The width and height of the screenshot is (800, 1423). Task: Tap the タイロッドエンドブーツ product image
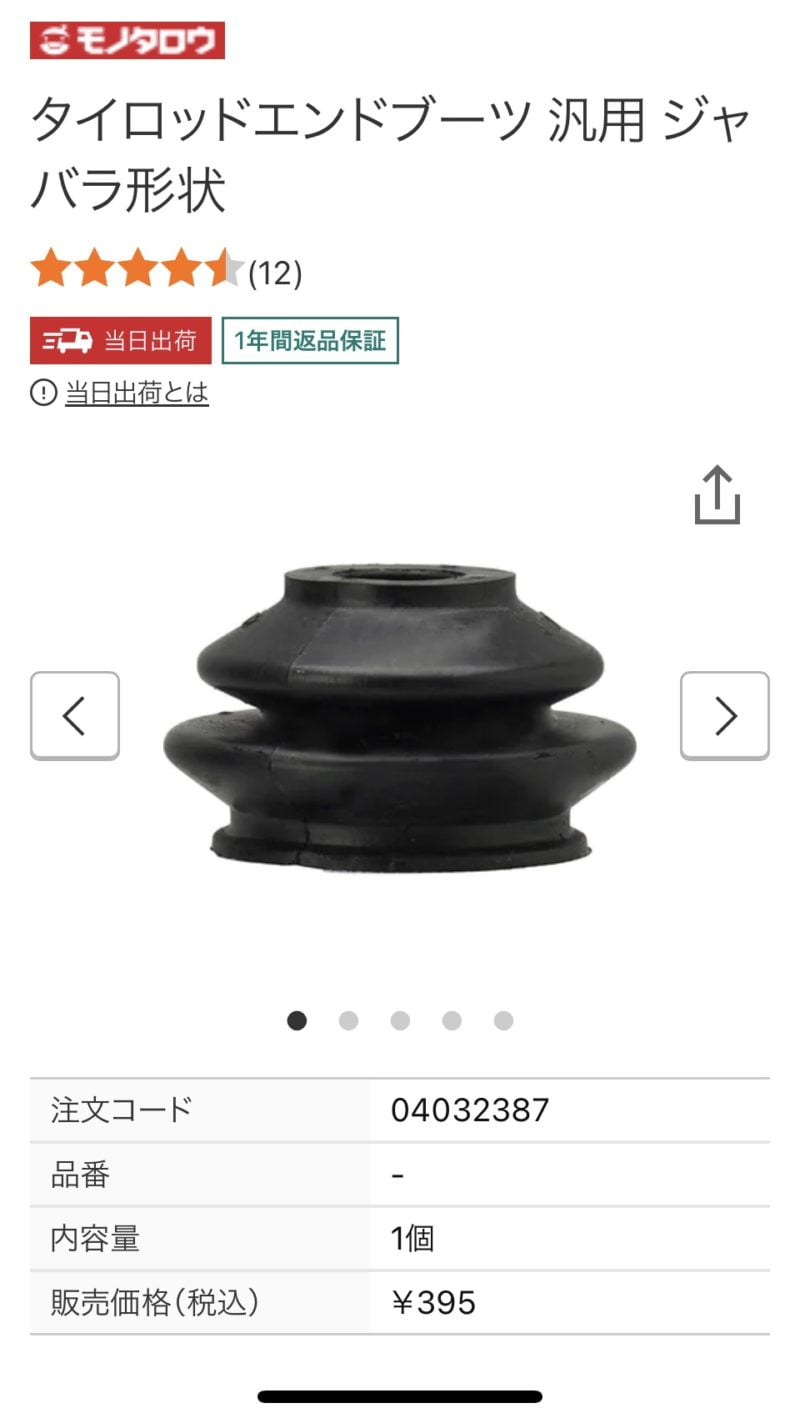point(400,715)
